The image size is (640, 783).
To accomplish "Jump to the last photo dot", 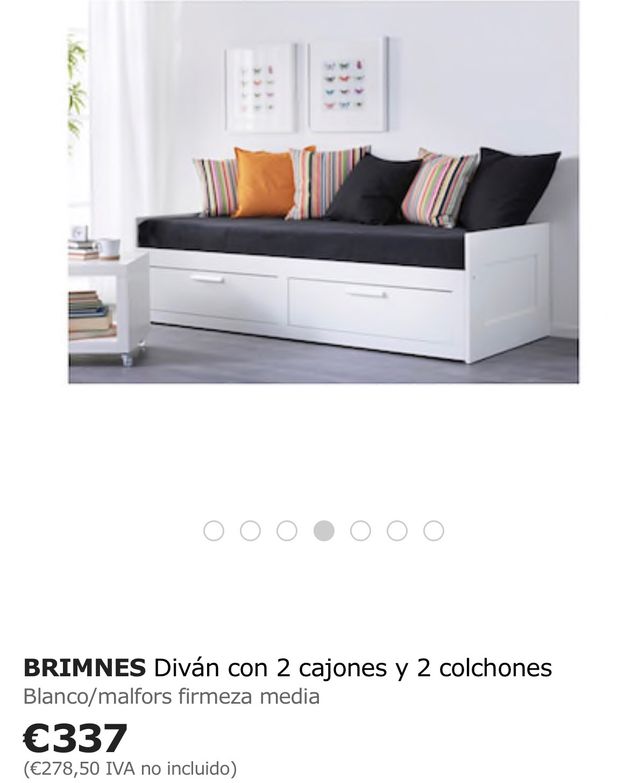I will (x=433, y=531).
